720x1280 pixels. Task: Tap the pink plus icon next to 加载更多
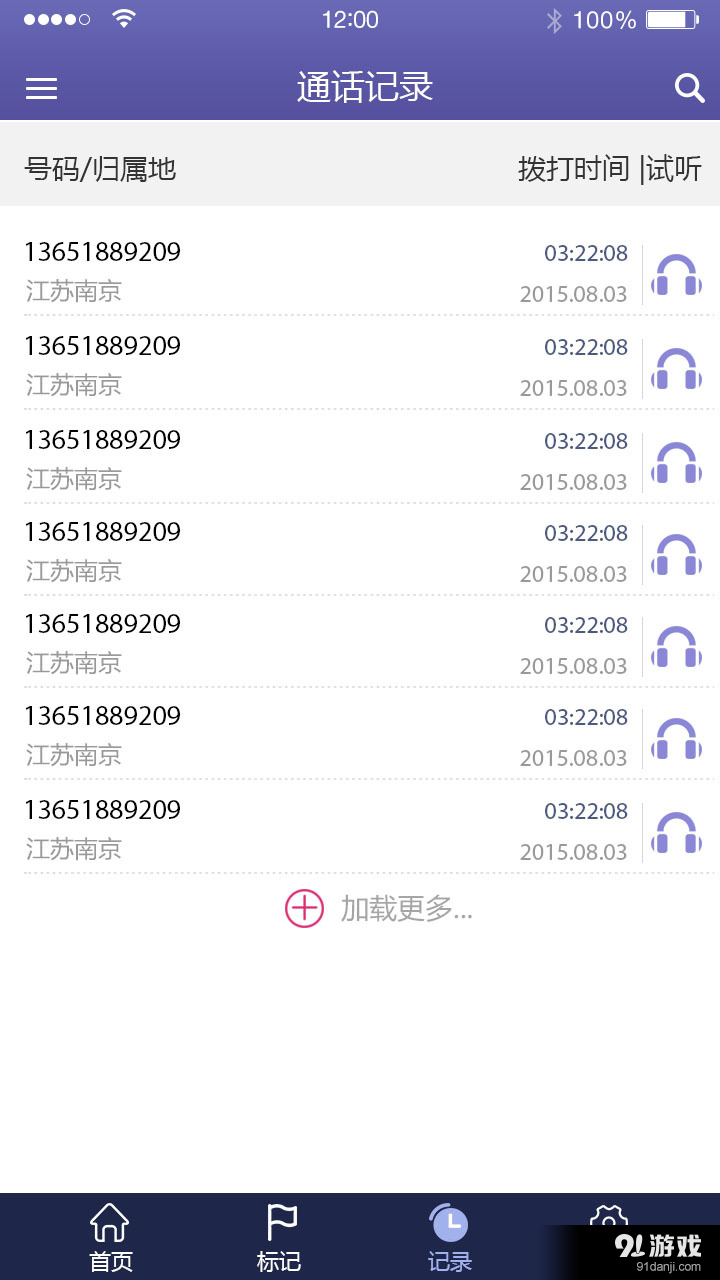click(303, 908)
